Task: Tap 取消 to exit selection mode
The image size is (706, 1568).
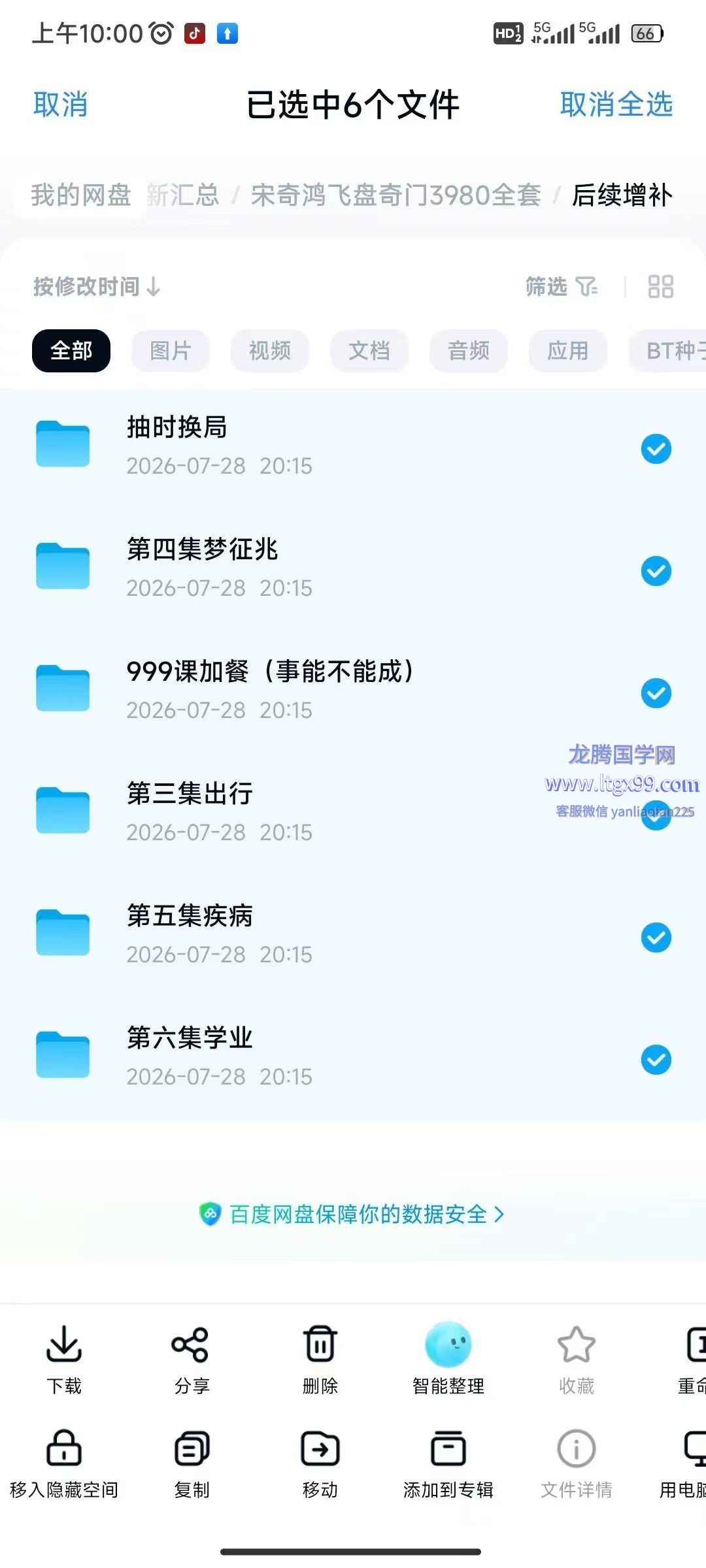Action: click(x=60, y=105)
